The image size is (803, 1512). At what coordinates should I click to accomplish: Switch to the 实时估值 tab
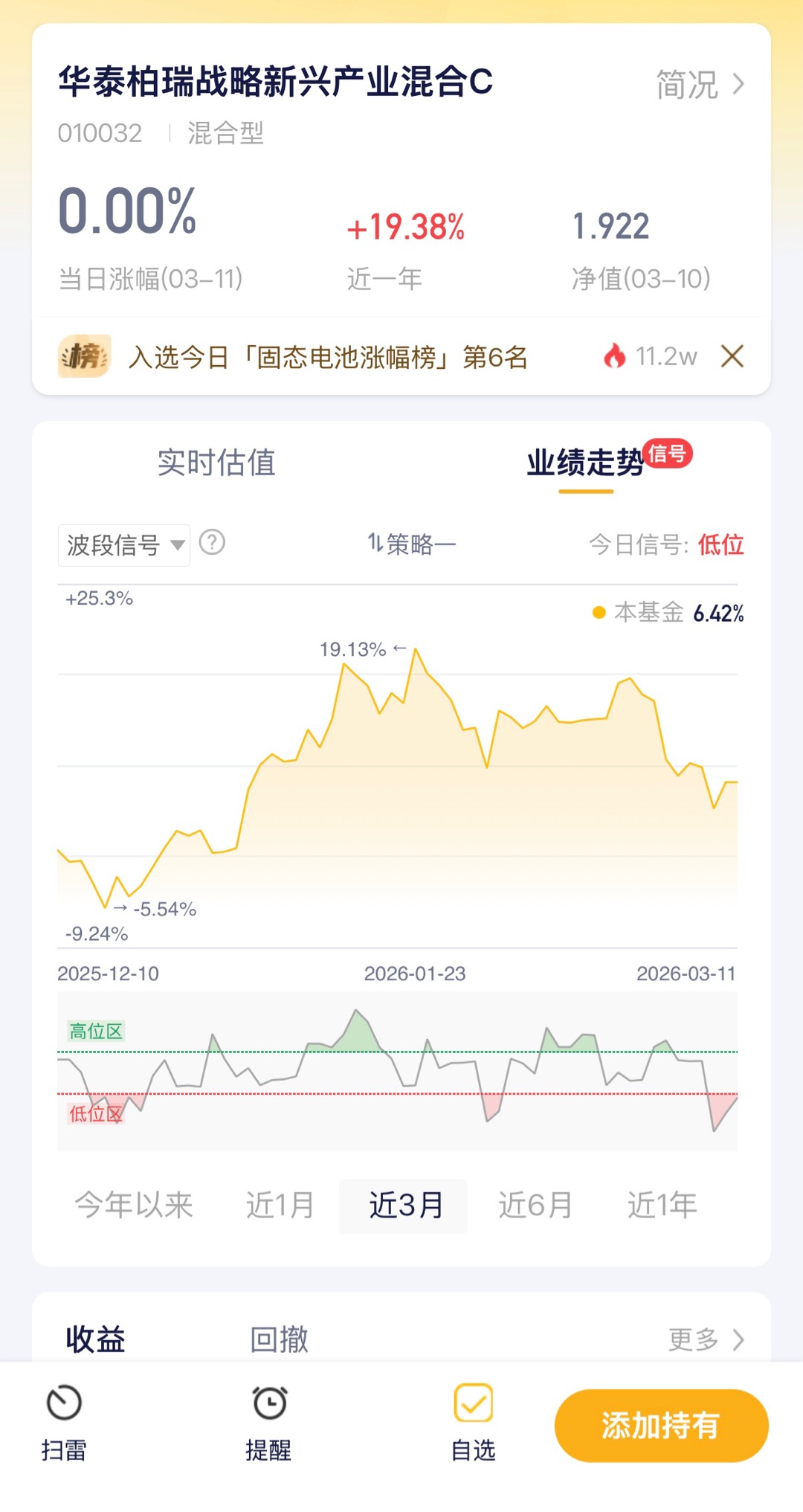tap(216, 463)
